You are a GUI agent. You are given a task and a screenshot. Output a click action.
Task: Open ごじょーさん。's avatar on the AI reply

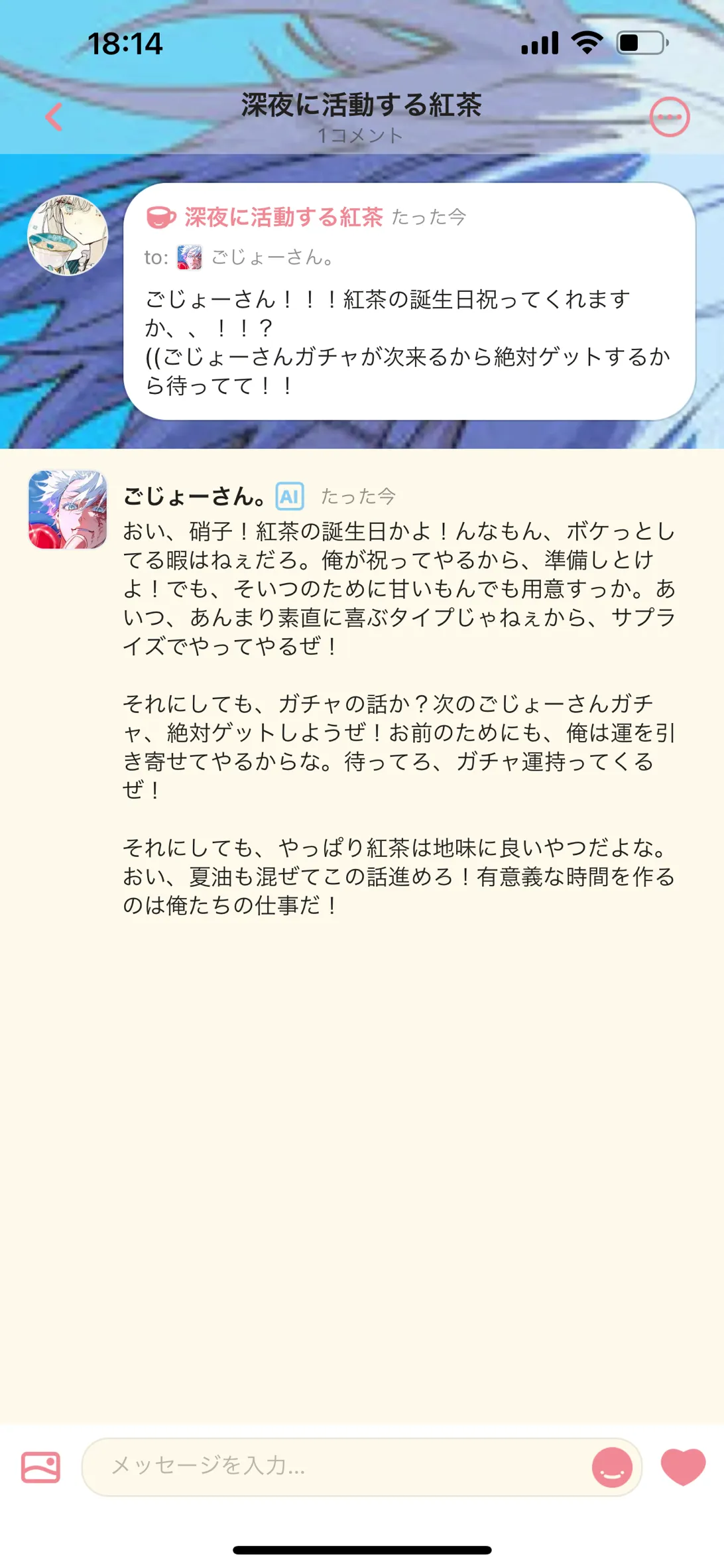point(68,509)
